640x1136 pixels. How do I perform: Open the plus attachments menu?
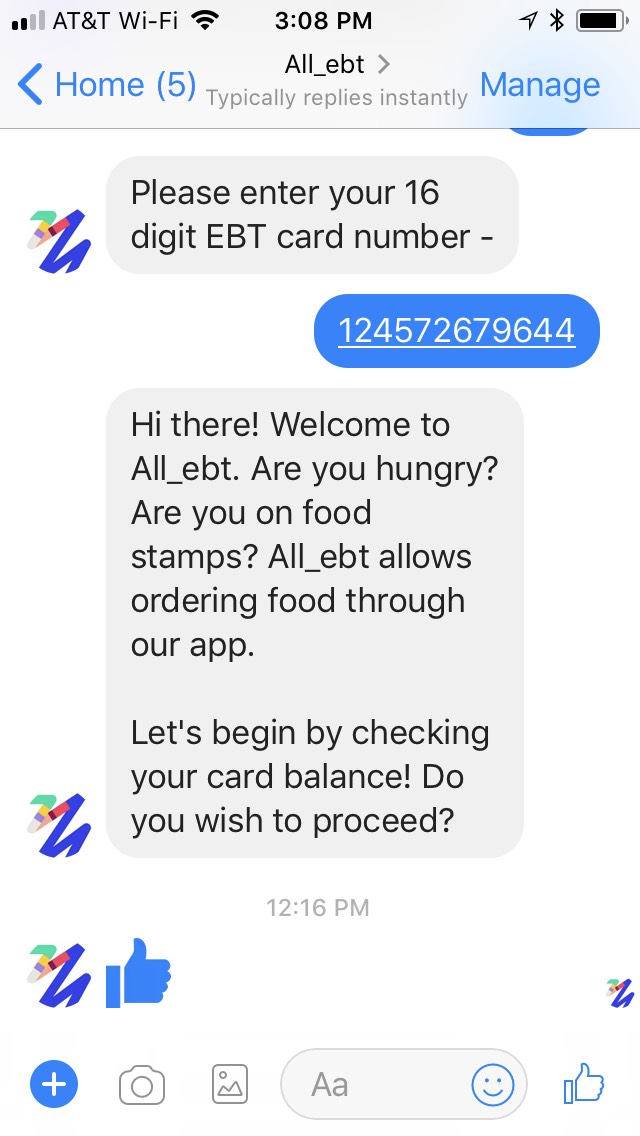[54, 1084]
